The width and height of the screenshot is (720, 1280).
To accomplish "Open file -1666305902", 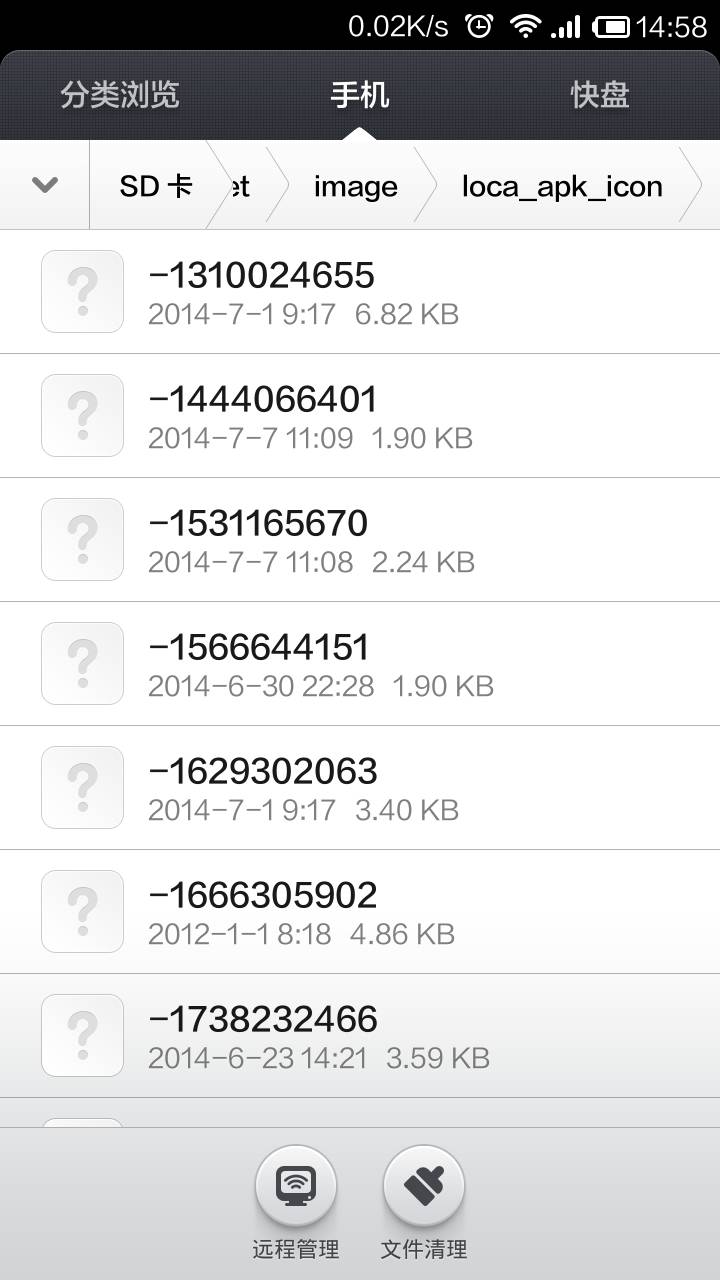I will click(360, 911).
